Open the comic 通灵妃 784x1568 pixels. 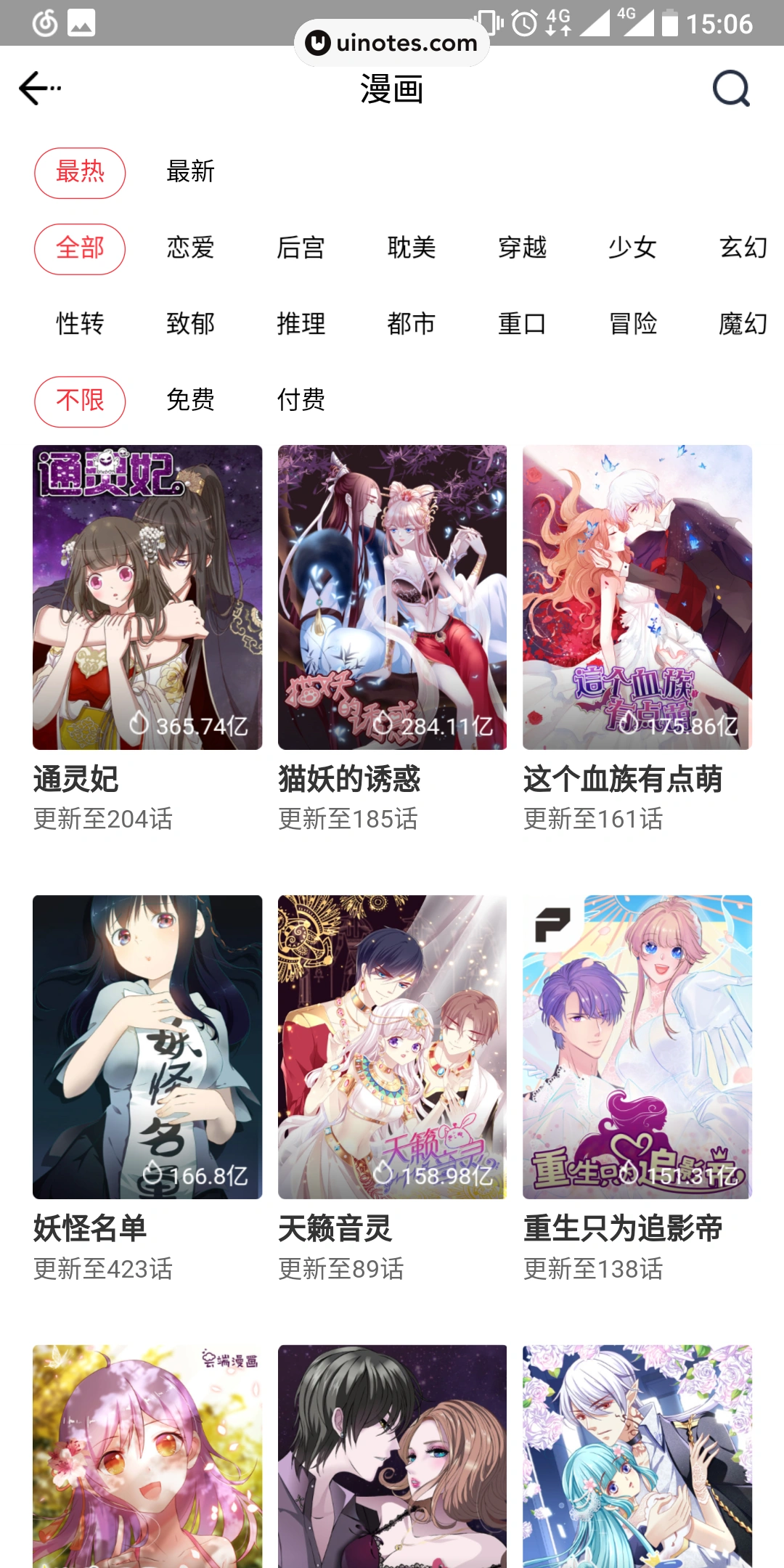[147, 597]
